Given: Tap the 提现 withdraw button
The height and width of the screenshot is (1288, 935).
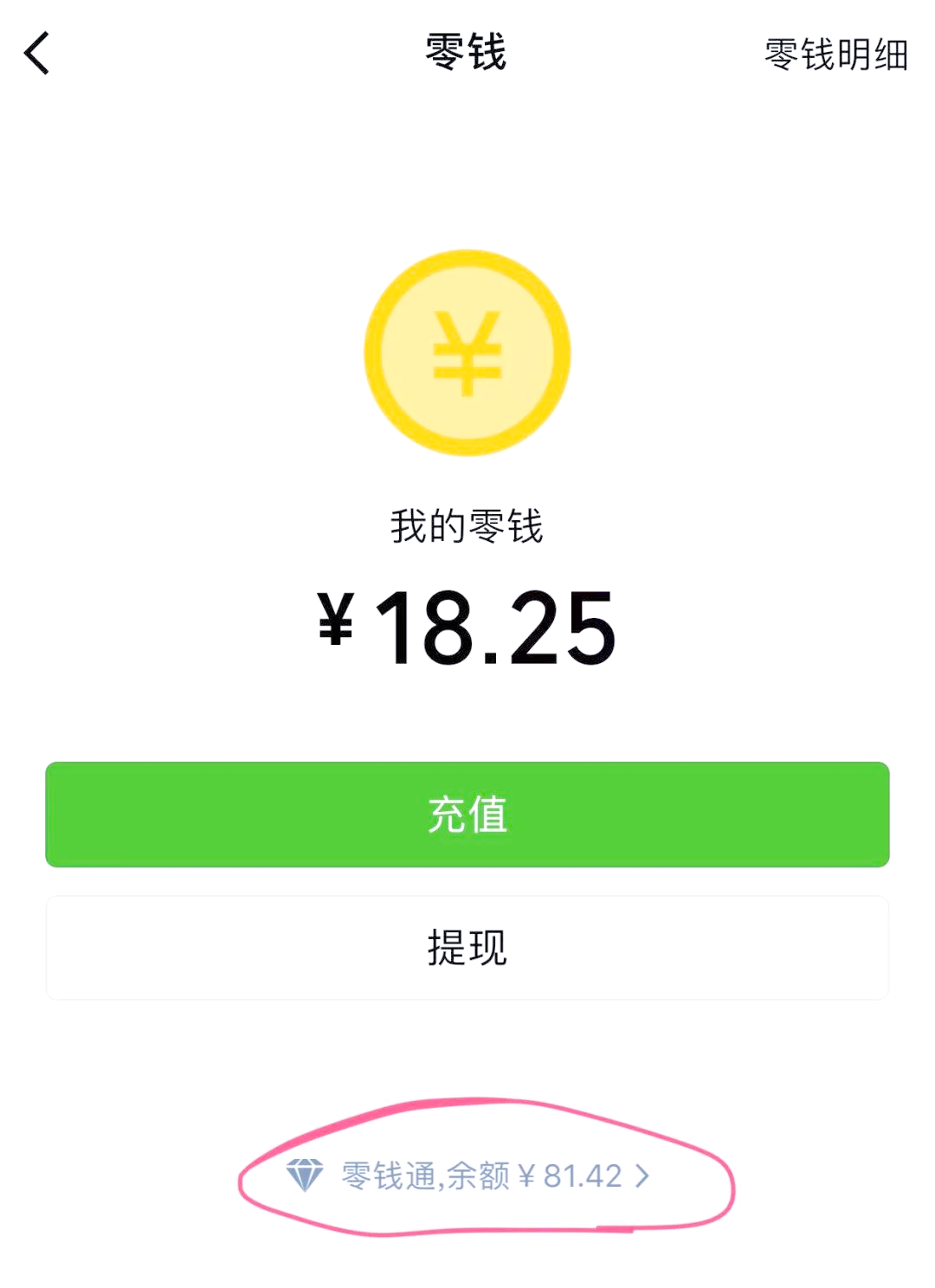Looking at the screenshot, I should click(x=467, y=948).
